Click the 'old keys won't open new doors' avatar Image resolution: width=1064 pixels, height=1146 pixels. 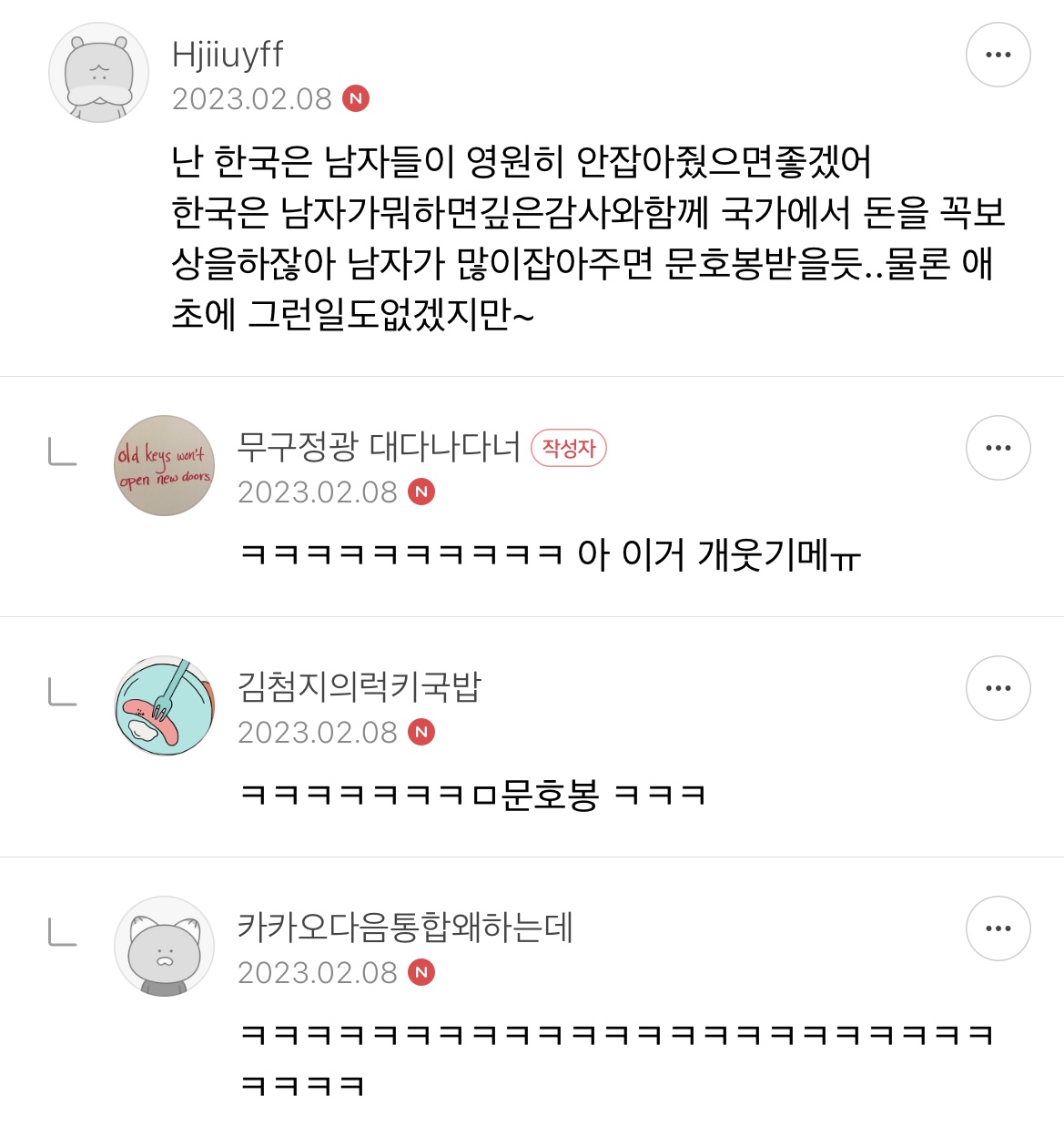[x=164, y=465]
